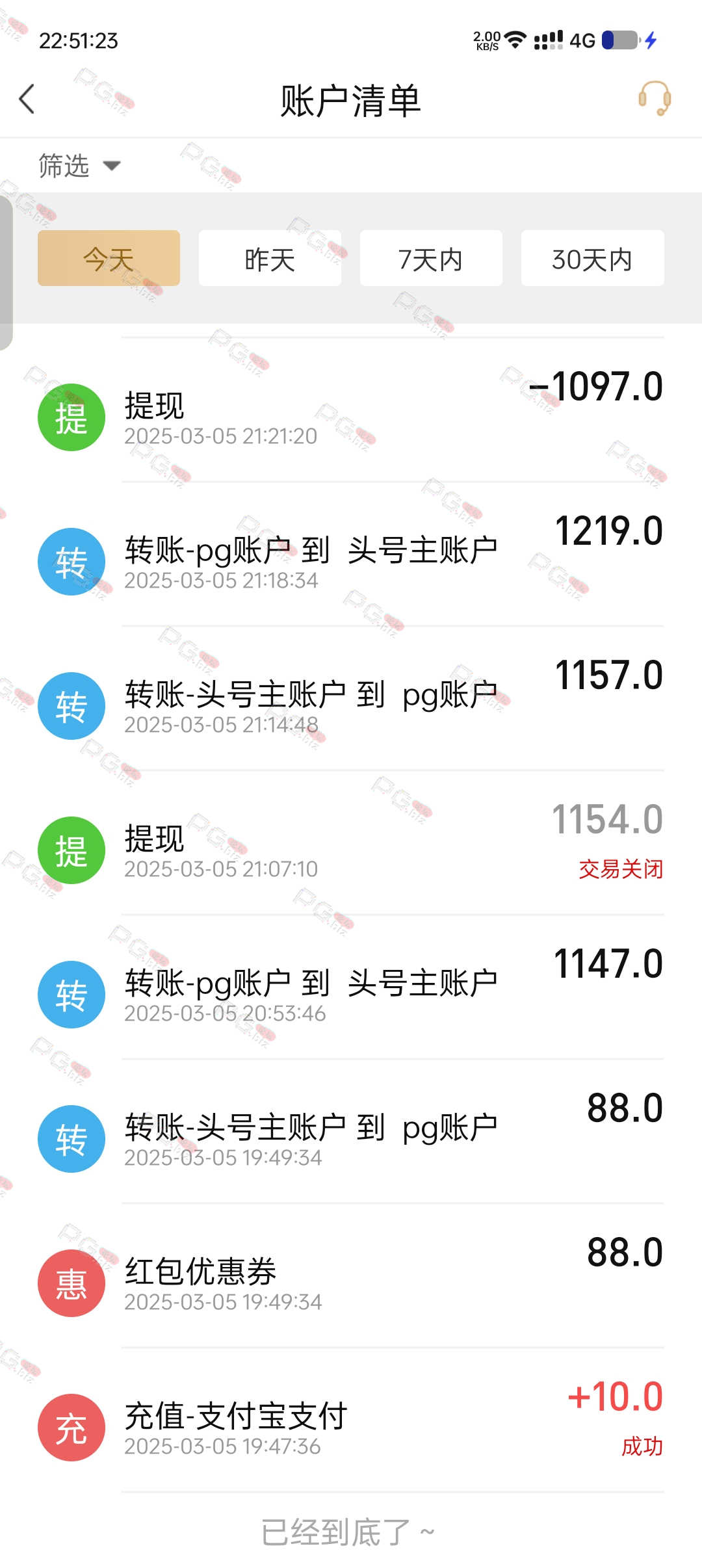
Task: Open the 88.0 transfer to pg账户
Action: pyautogui.click(x=351, y=1132)
